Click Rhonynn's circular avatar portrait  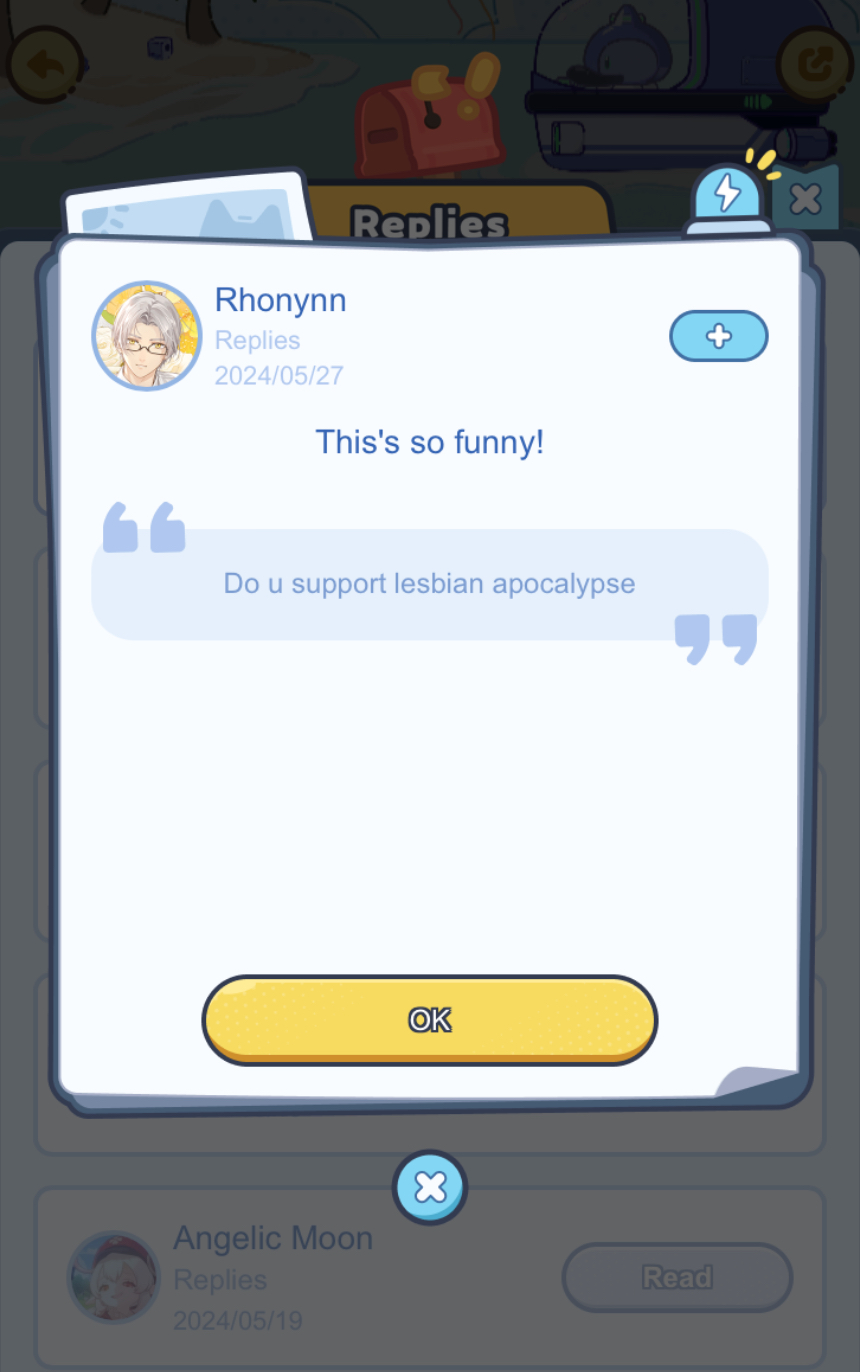point(146,334)
